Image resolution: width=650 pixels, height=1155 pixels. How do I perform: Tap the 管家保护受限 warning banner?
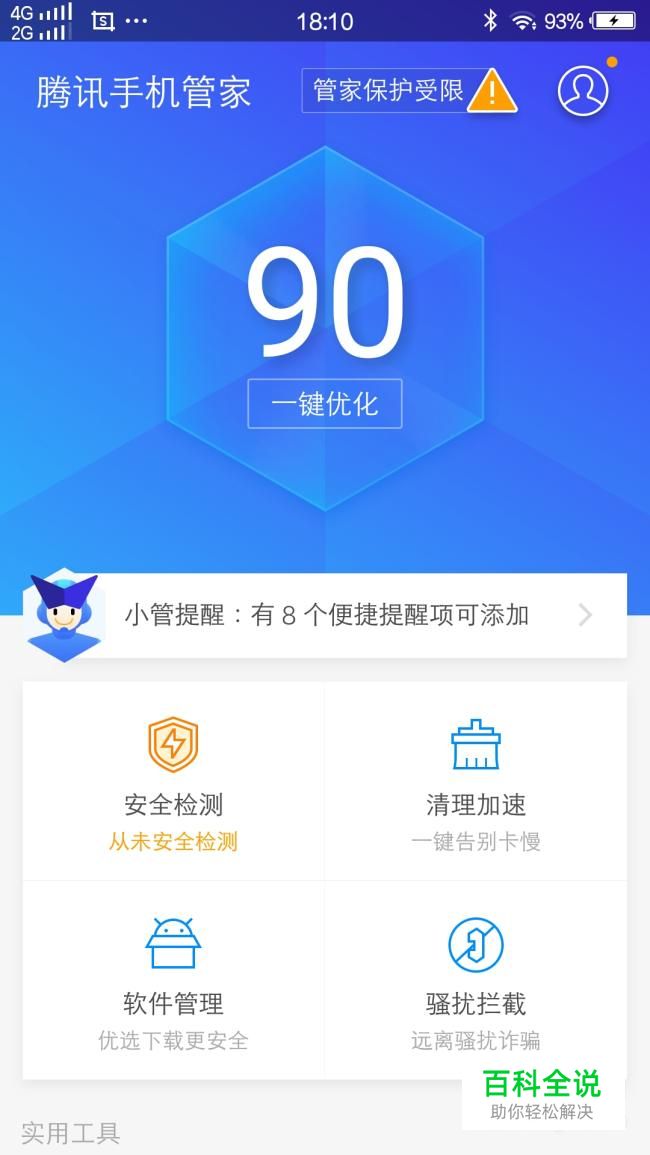(x=409, y=91)
